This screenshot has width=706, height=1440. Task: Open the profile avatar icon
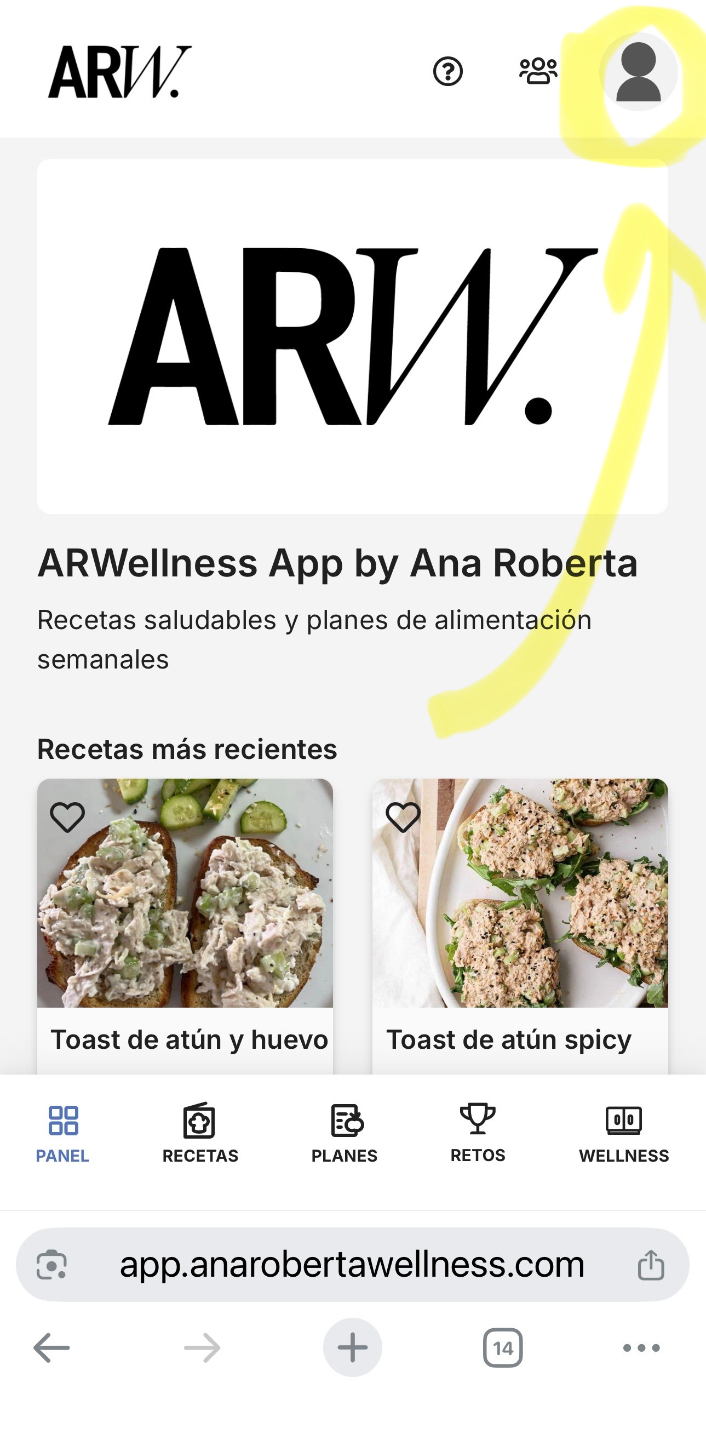[x=639, y=73]
